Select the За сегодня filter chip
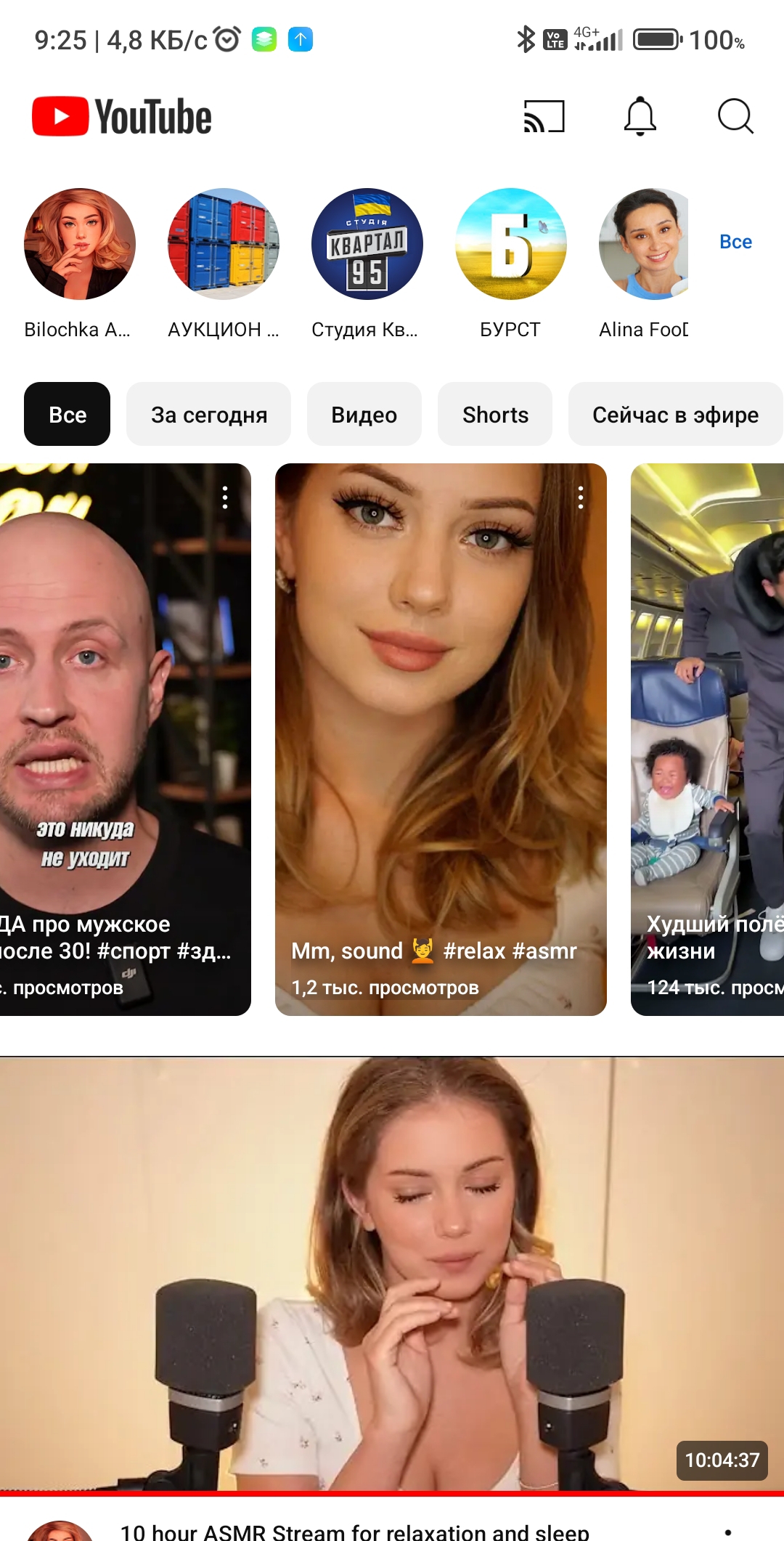 pos(209,414)
